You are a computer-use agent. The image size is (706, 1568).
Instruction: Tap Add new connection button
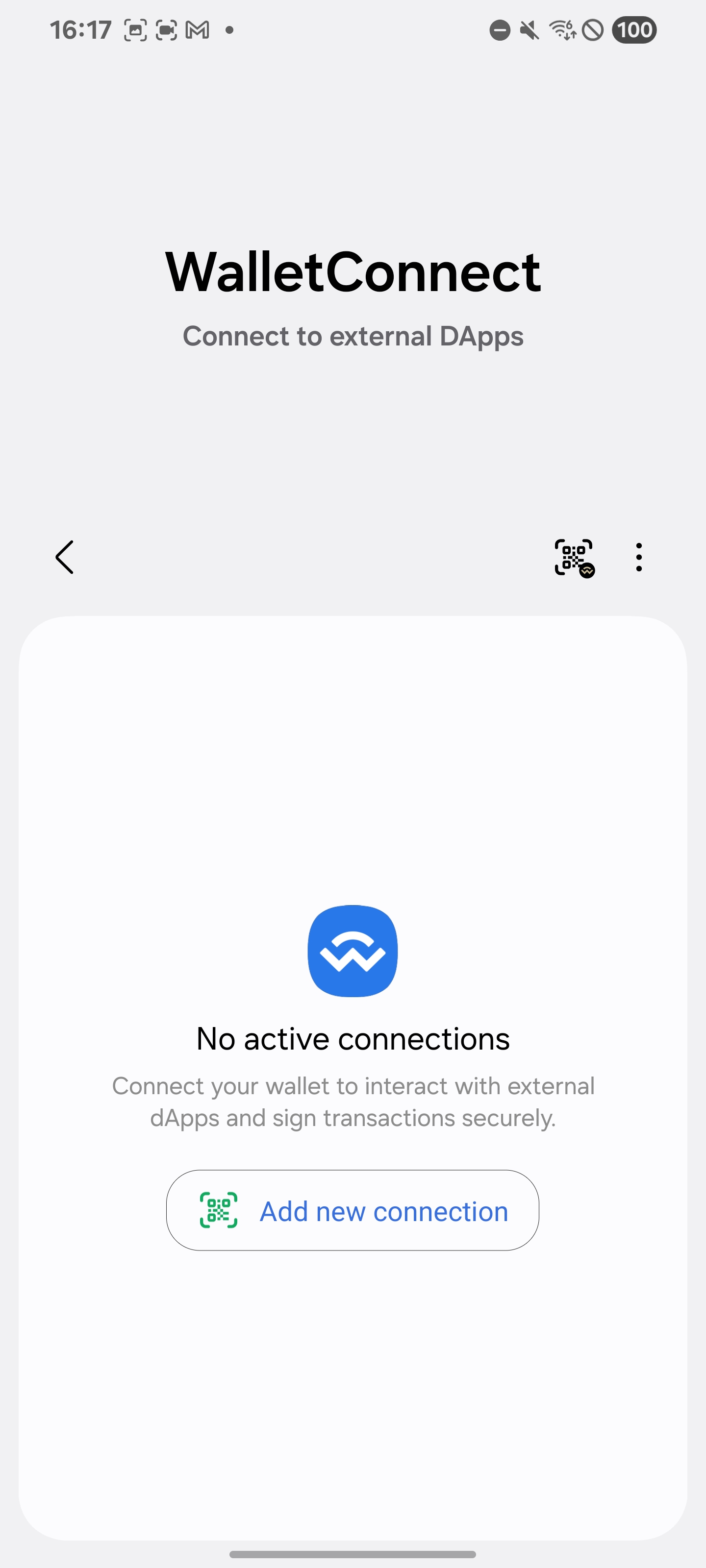352,1211
